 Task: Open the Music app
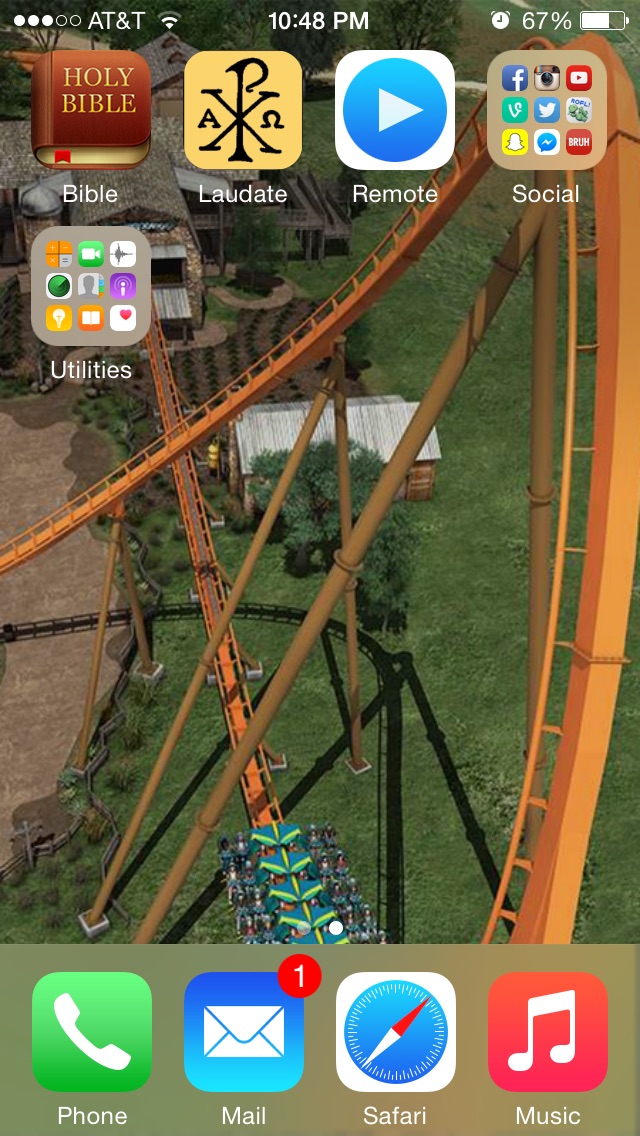547,1032
